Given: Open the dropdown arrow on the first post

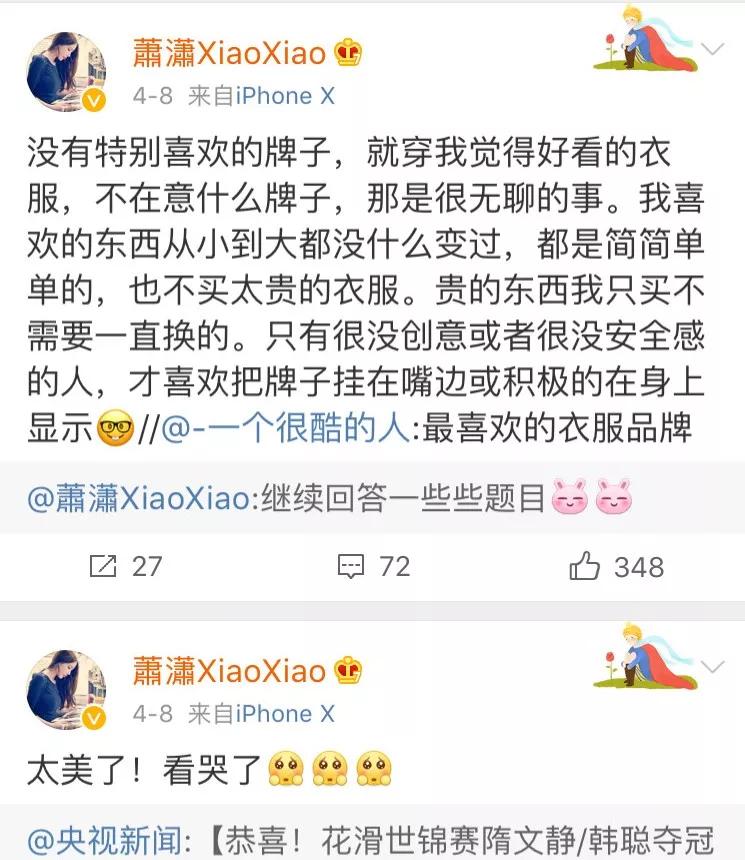Looking at the screenshot, I should [713, 50].
